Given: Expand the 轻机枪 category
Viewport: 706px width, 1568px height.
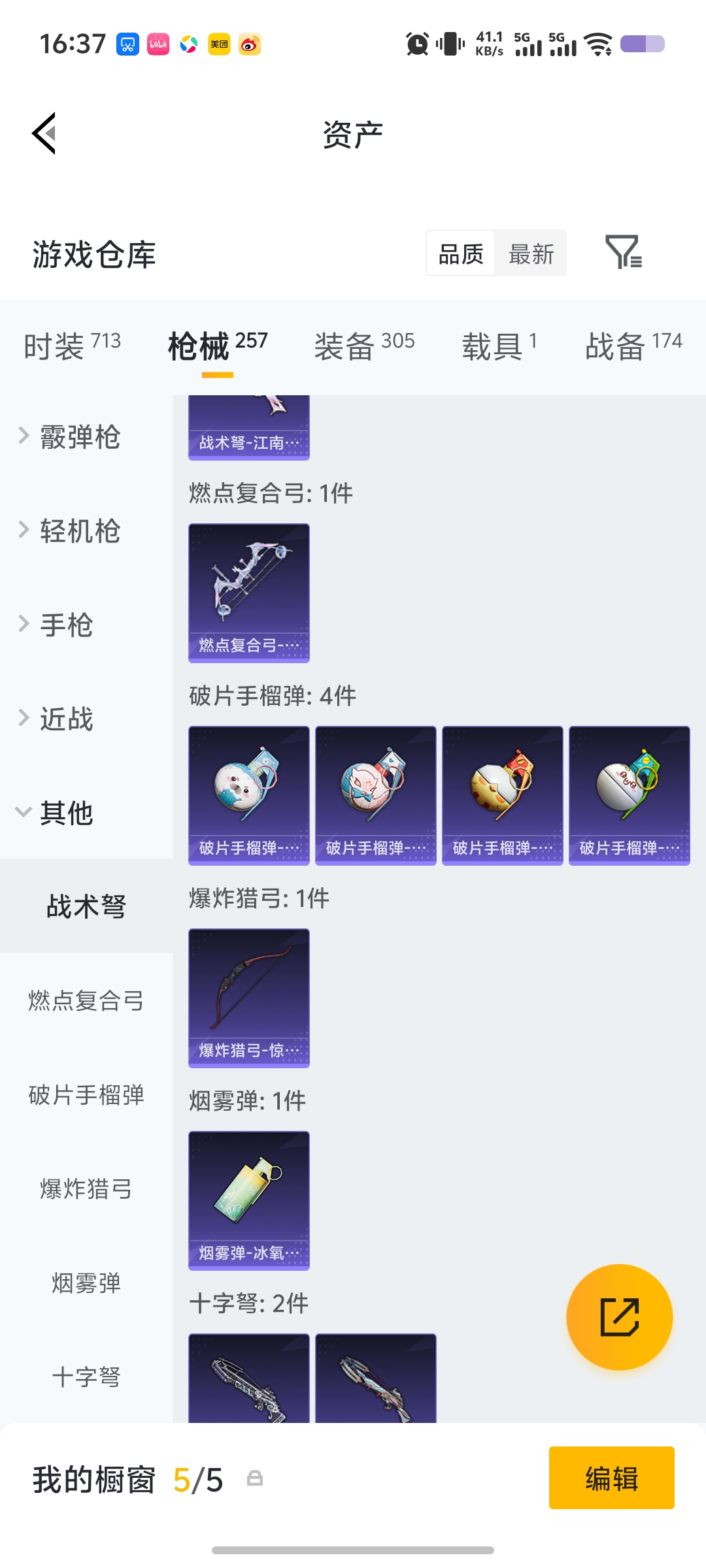Looking at the screenshot, I should point(79,531).
